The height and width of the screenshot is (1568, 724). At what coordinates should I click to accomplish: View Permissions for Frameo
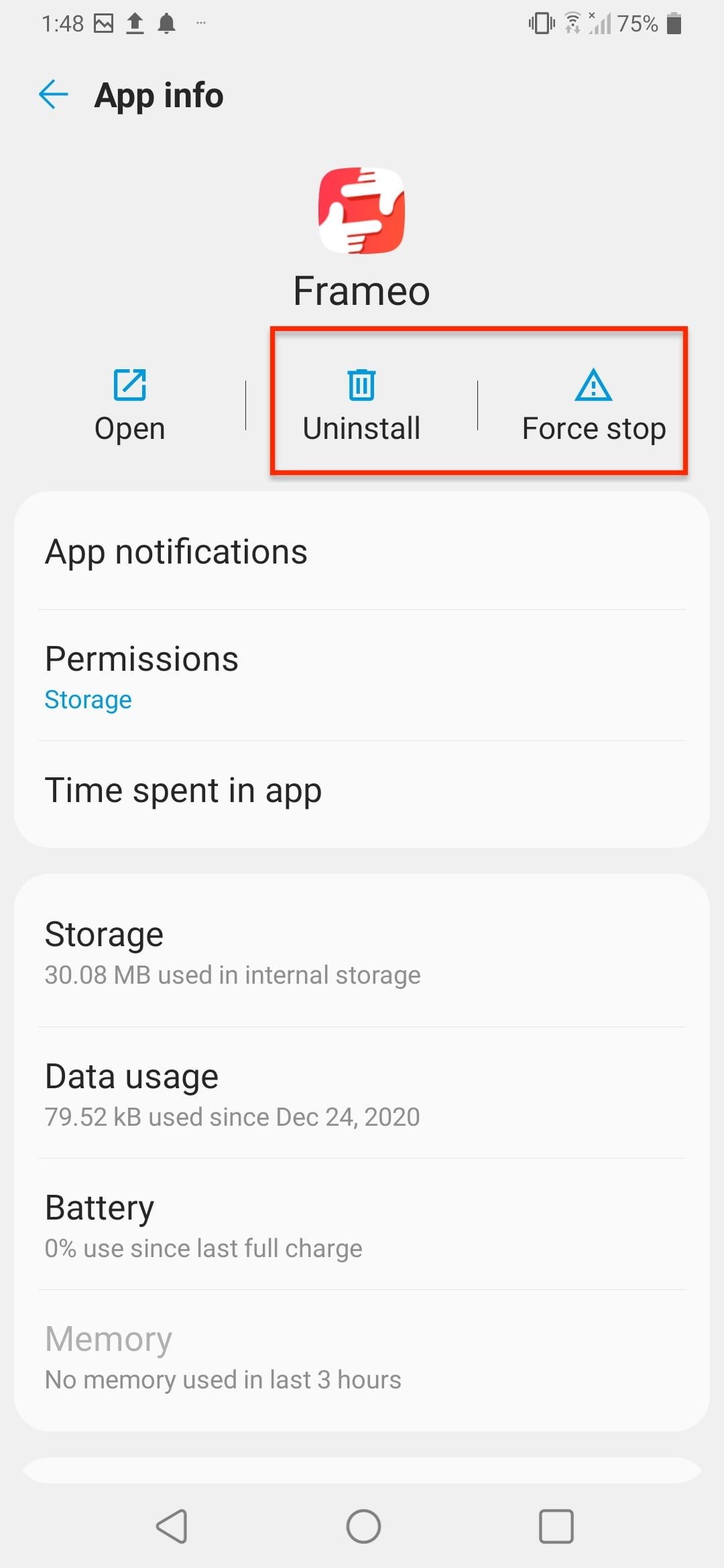[362, 675]
